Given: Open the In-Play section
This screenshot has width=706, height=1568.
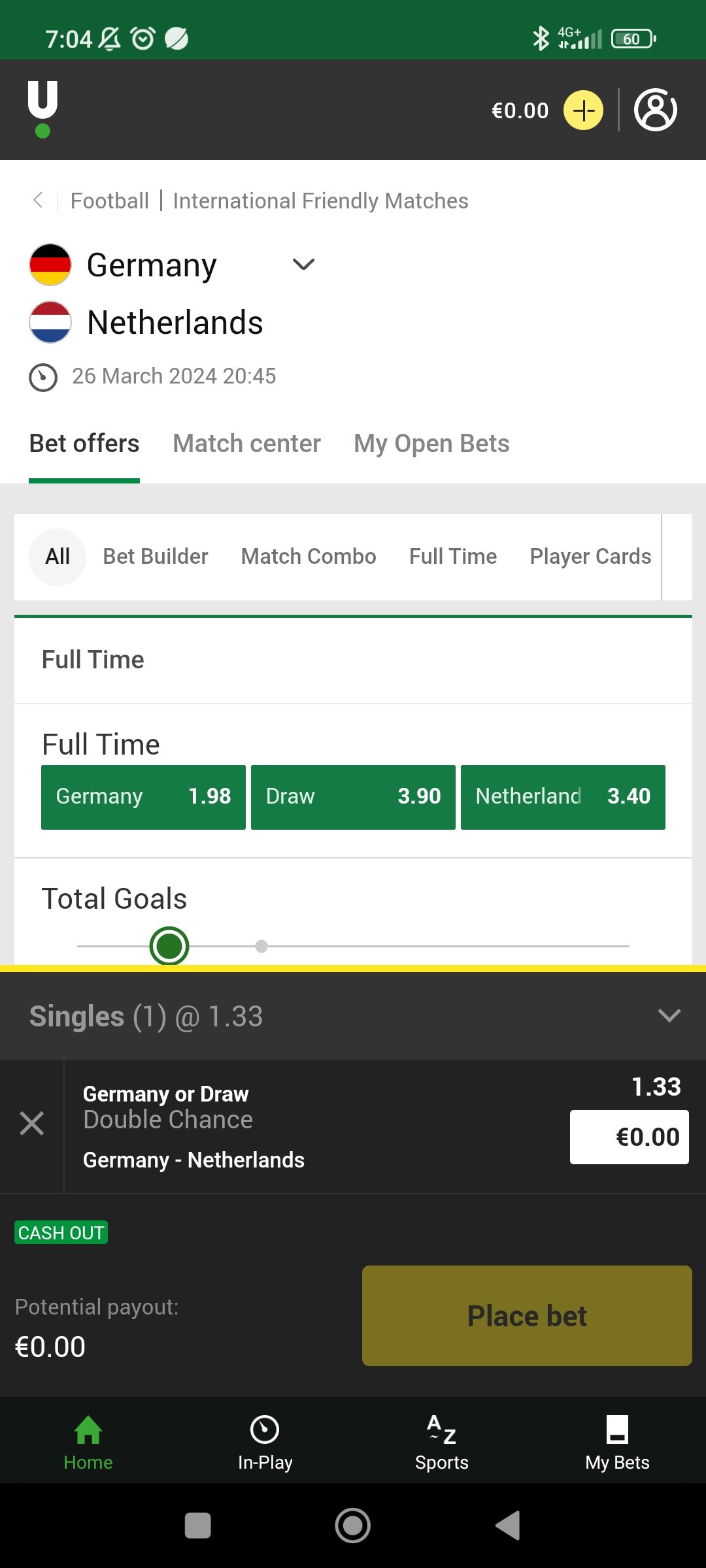Looking at the screenshot, I should click(265, 1443).
